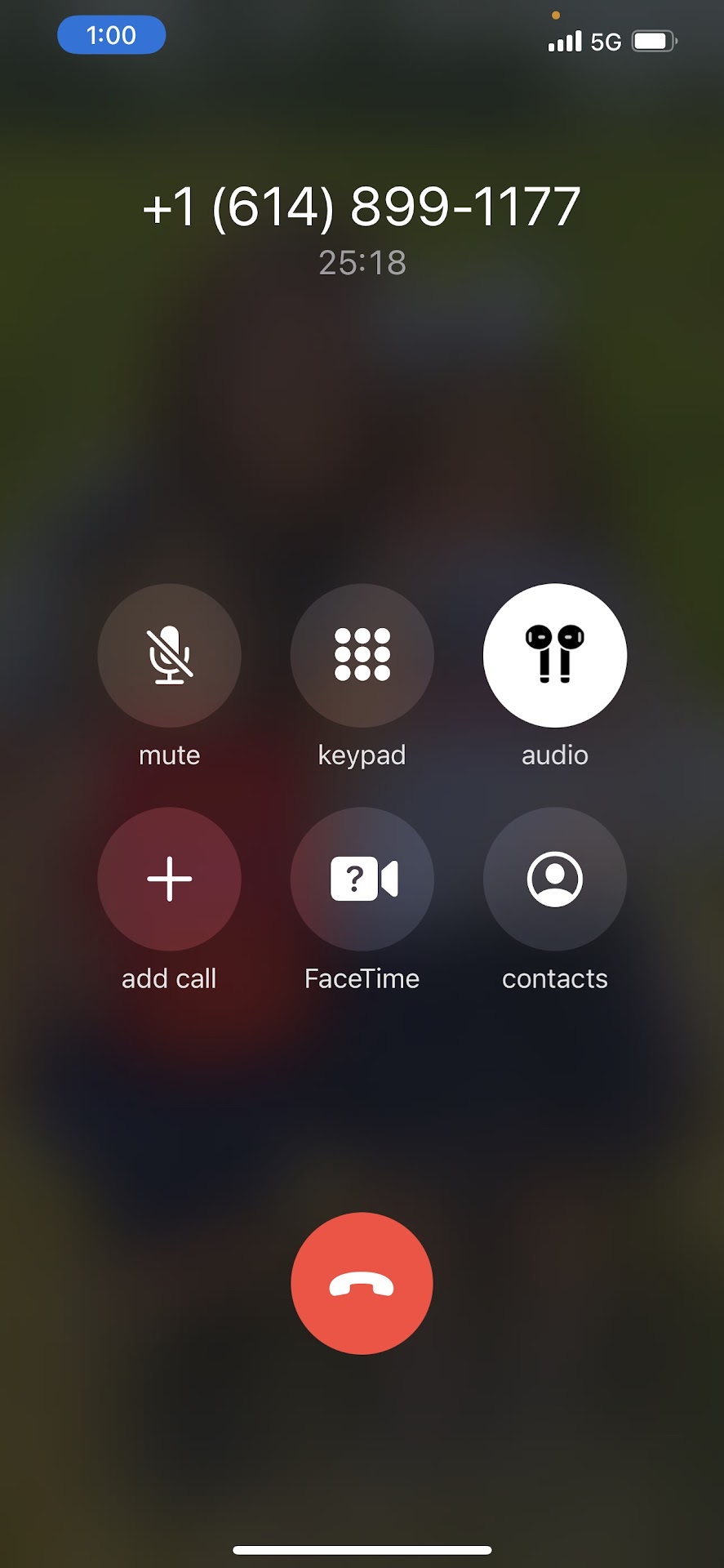Open contacts list
Viewport: 724px width, 1568px height.
555,879
